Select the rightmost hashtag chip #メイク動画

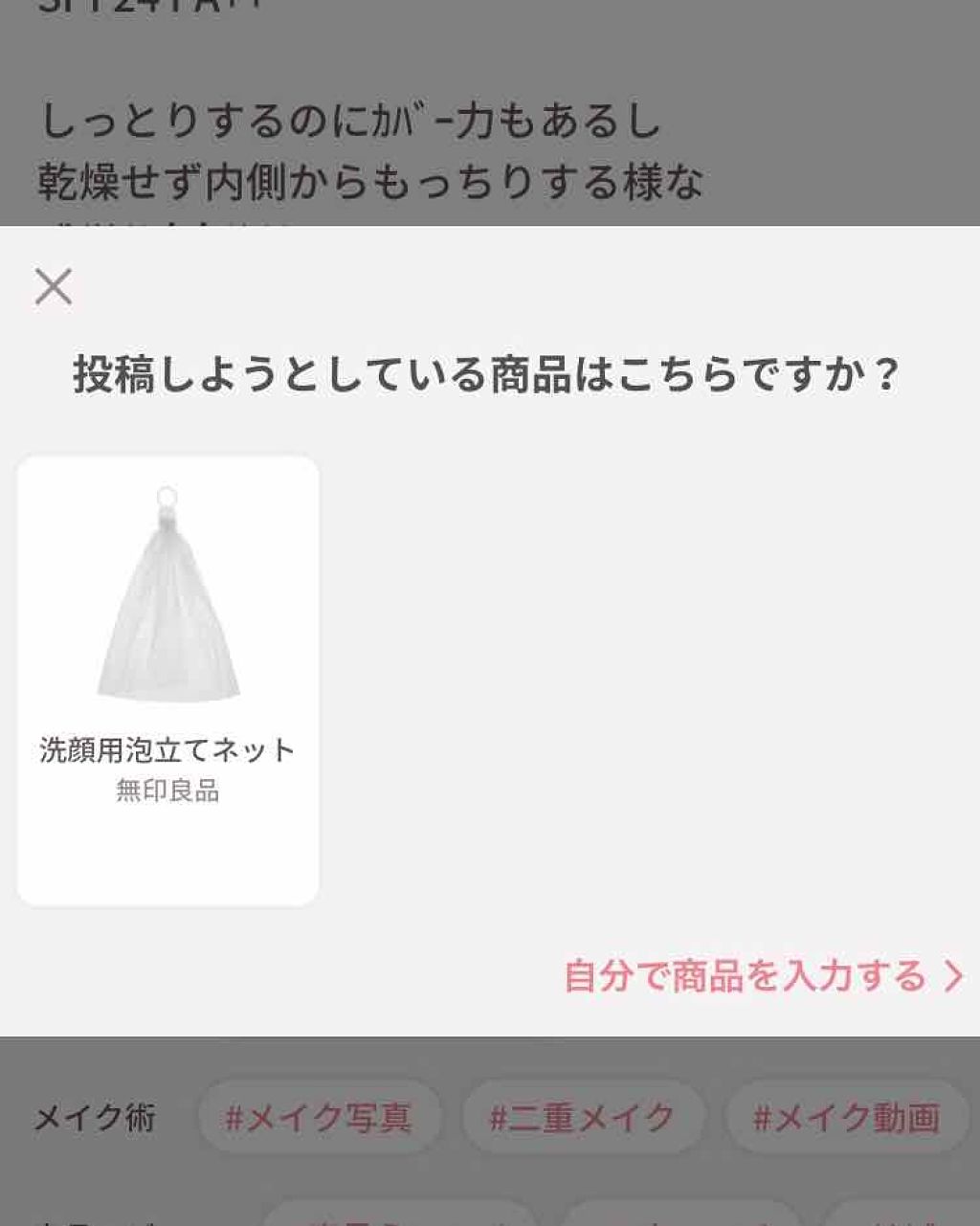(x=846, y=1115)
